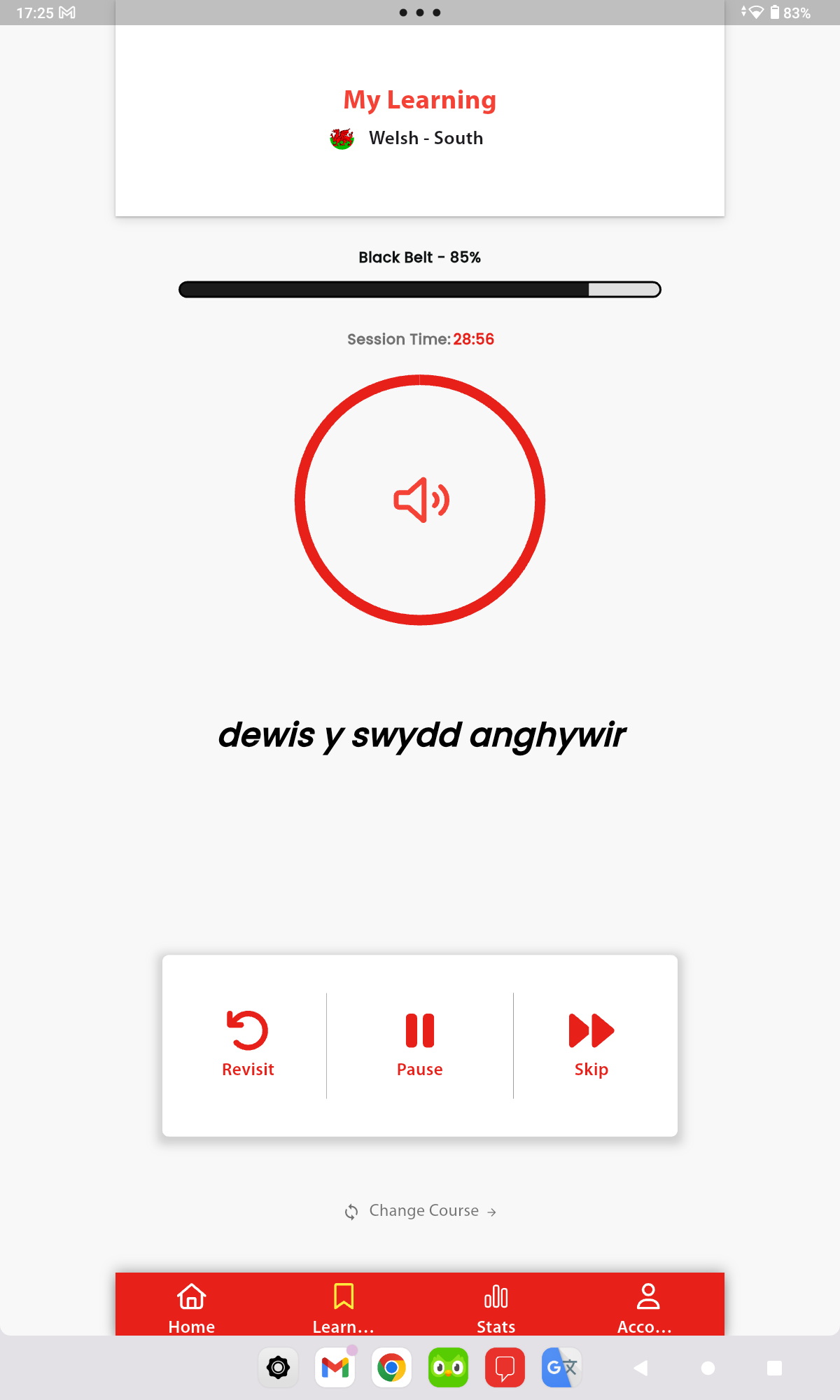The image size is (840, 1400).
Task: Go to the Home tab
Action: (191, 1308)
